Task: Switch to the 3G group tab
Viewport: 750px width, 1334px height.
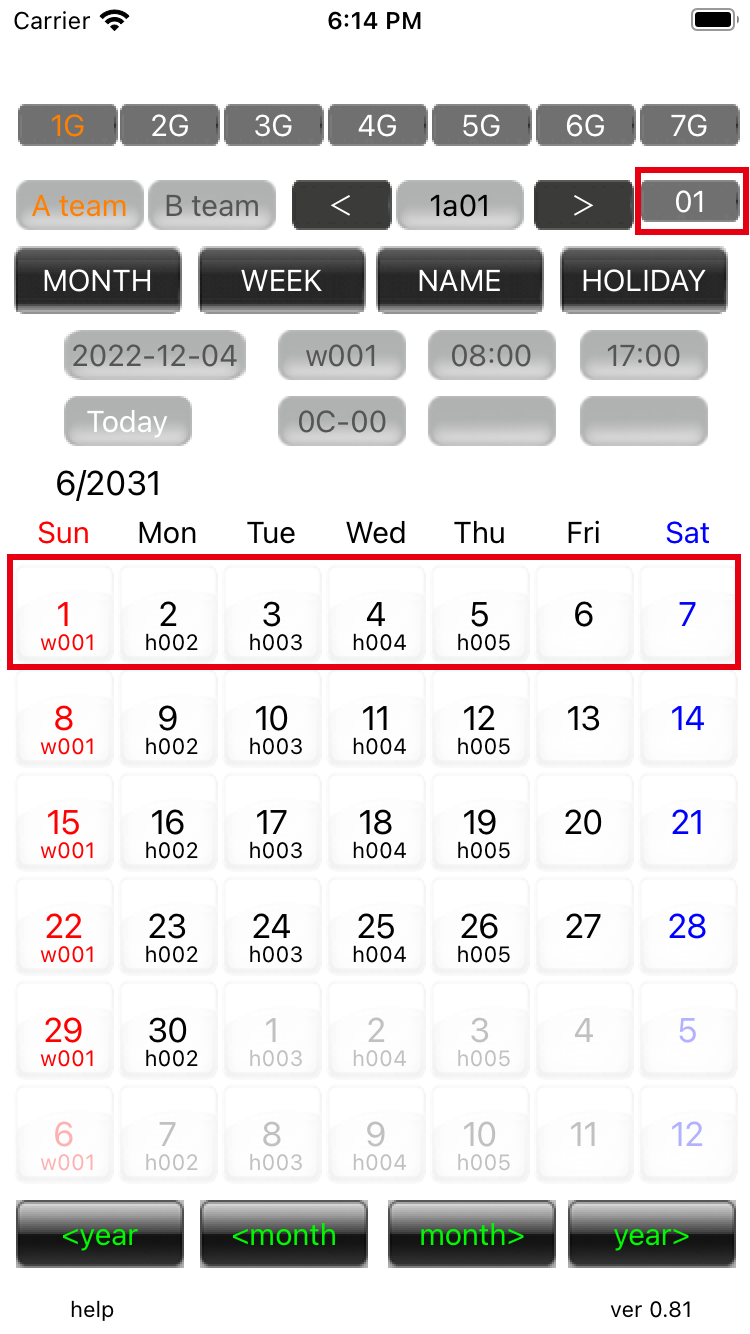Action: pos(273,126)
